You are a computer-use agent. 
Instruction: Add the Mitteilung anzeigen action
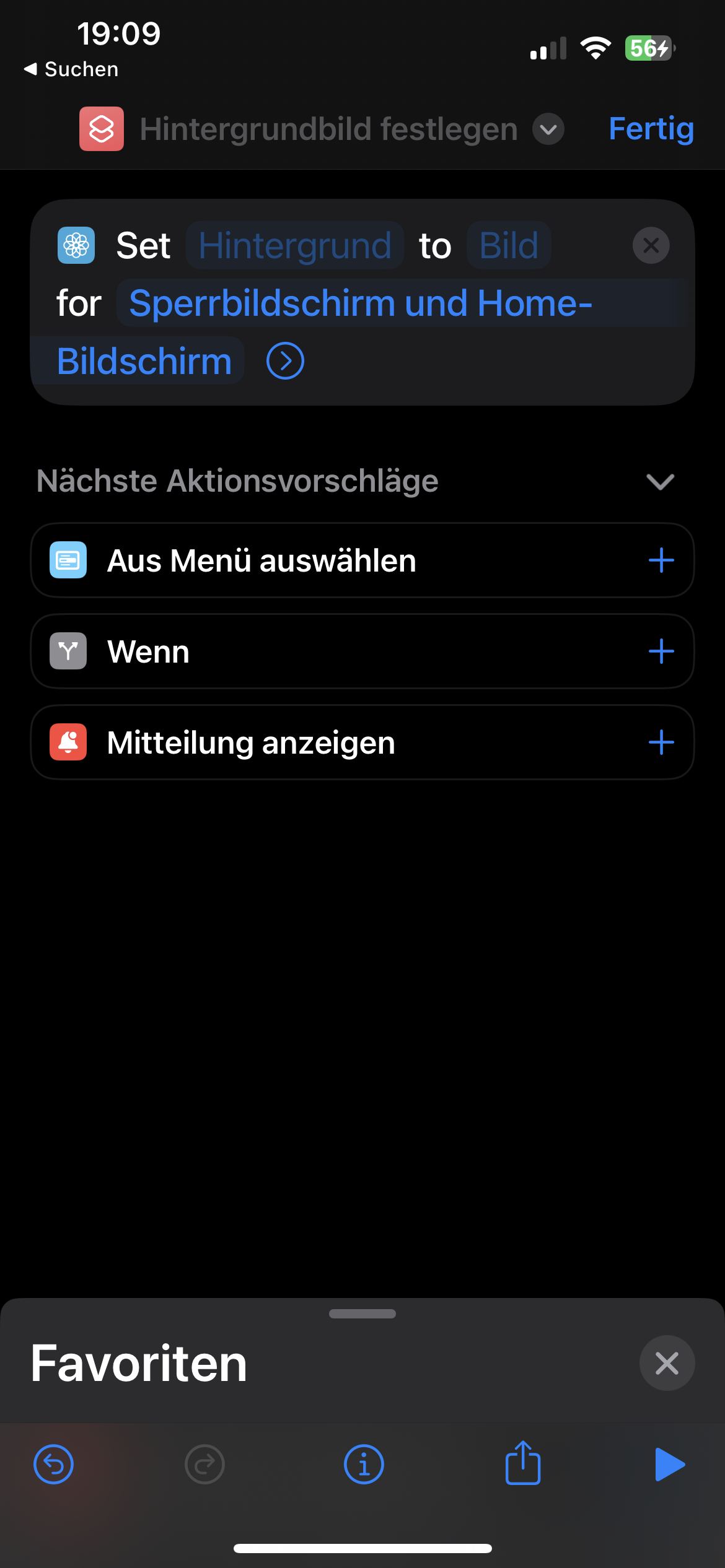click(661, 743)
